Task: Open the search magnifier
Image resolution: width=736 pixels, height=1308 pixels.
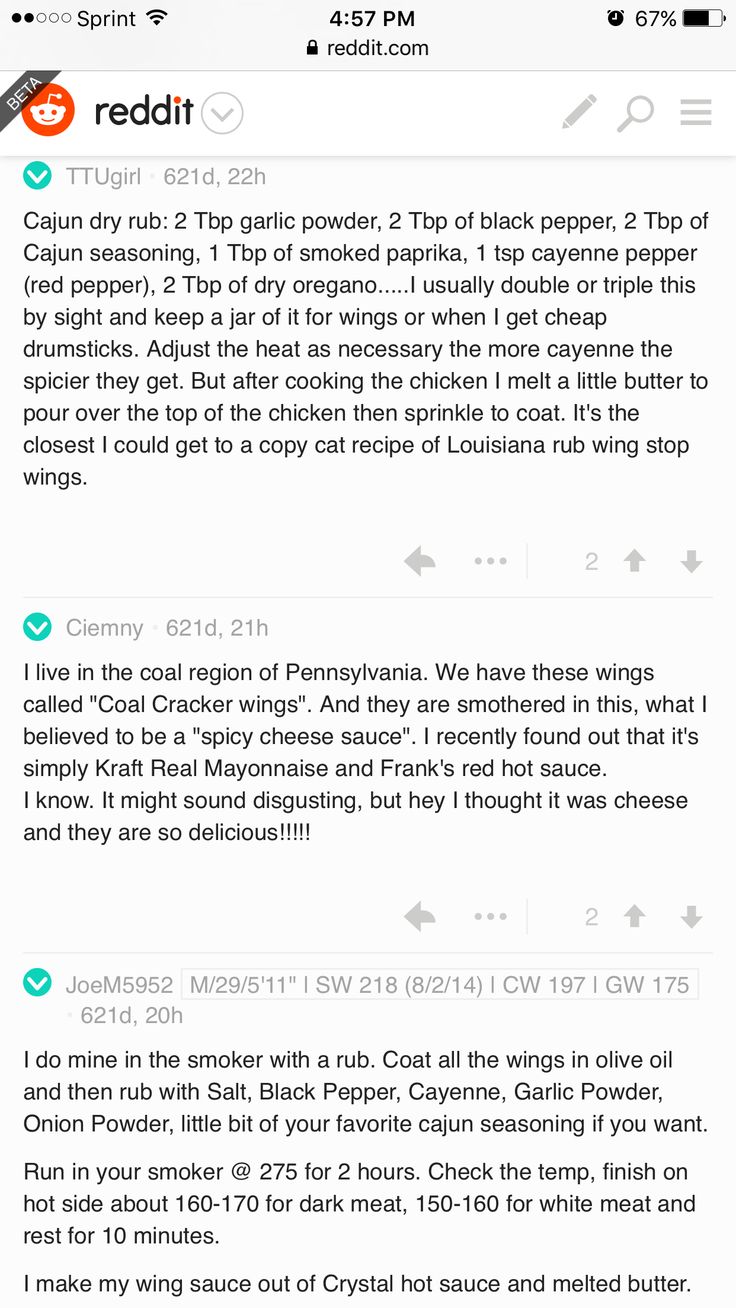Action: pos(634,112)
